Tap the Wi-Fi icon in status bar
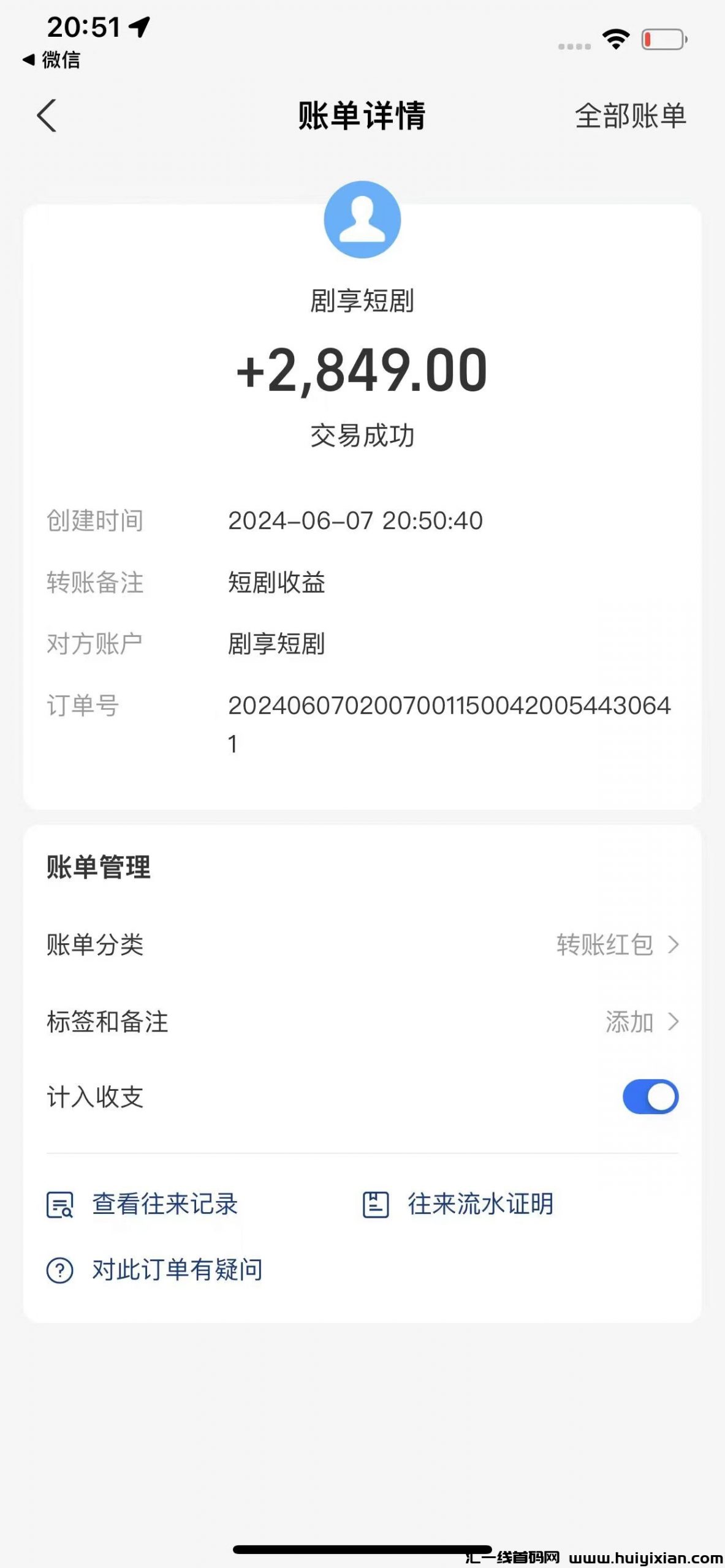725x1568 pixels. click(x=615, y=37)
